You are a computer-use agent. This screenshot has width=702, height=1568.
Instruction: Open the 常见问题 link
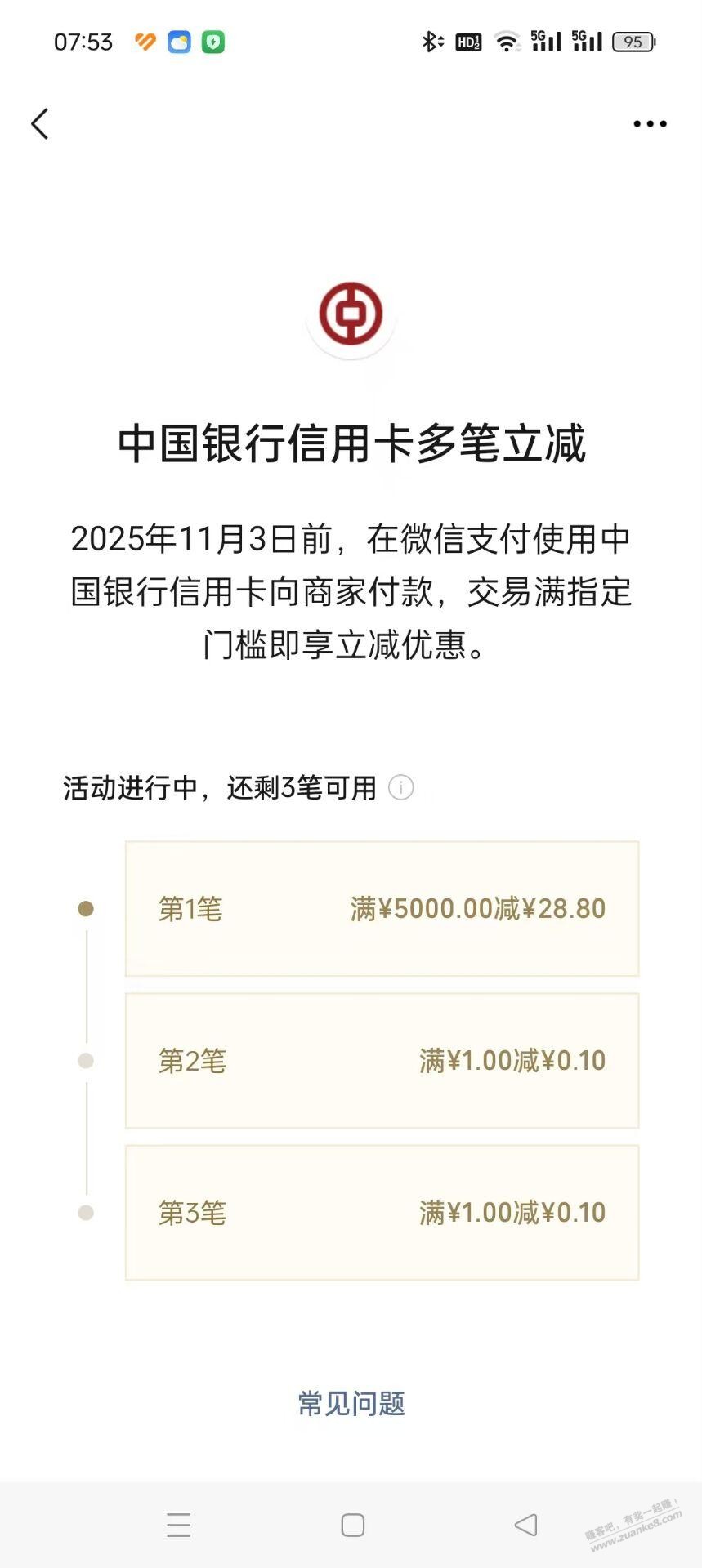(351, 1404)
